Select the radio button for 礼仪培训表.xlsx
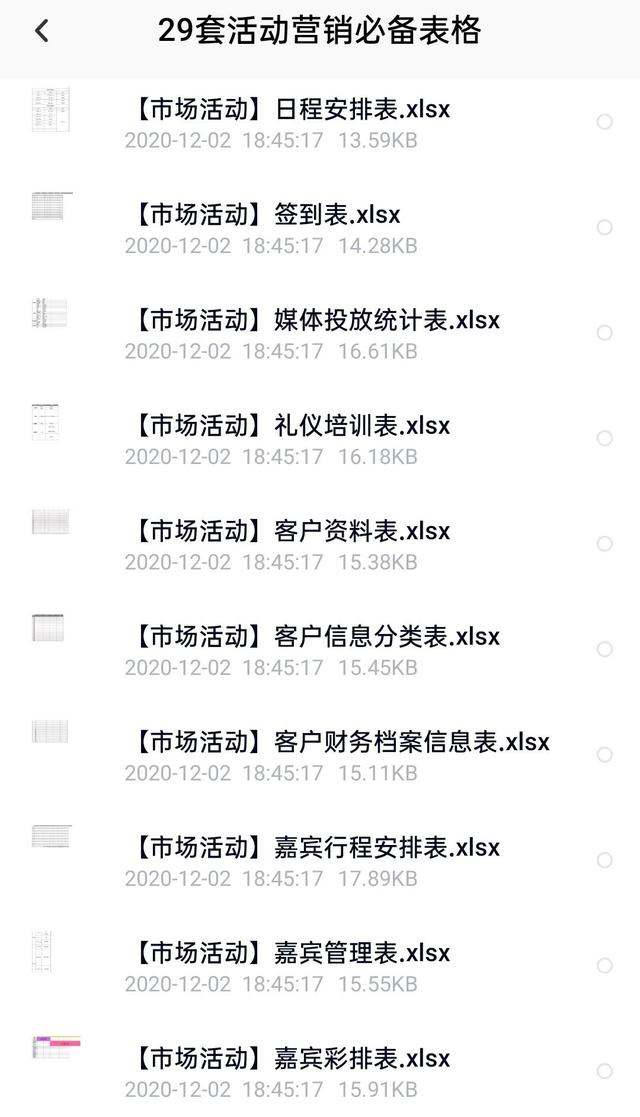Image resolution: width=640 pixels, height=1117 pixels. pos(604,438)
